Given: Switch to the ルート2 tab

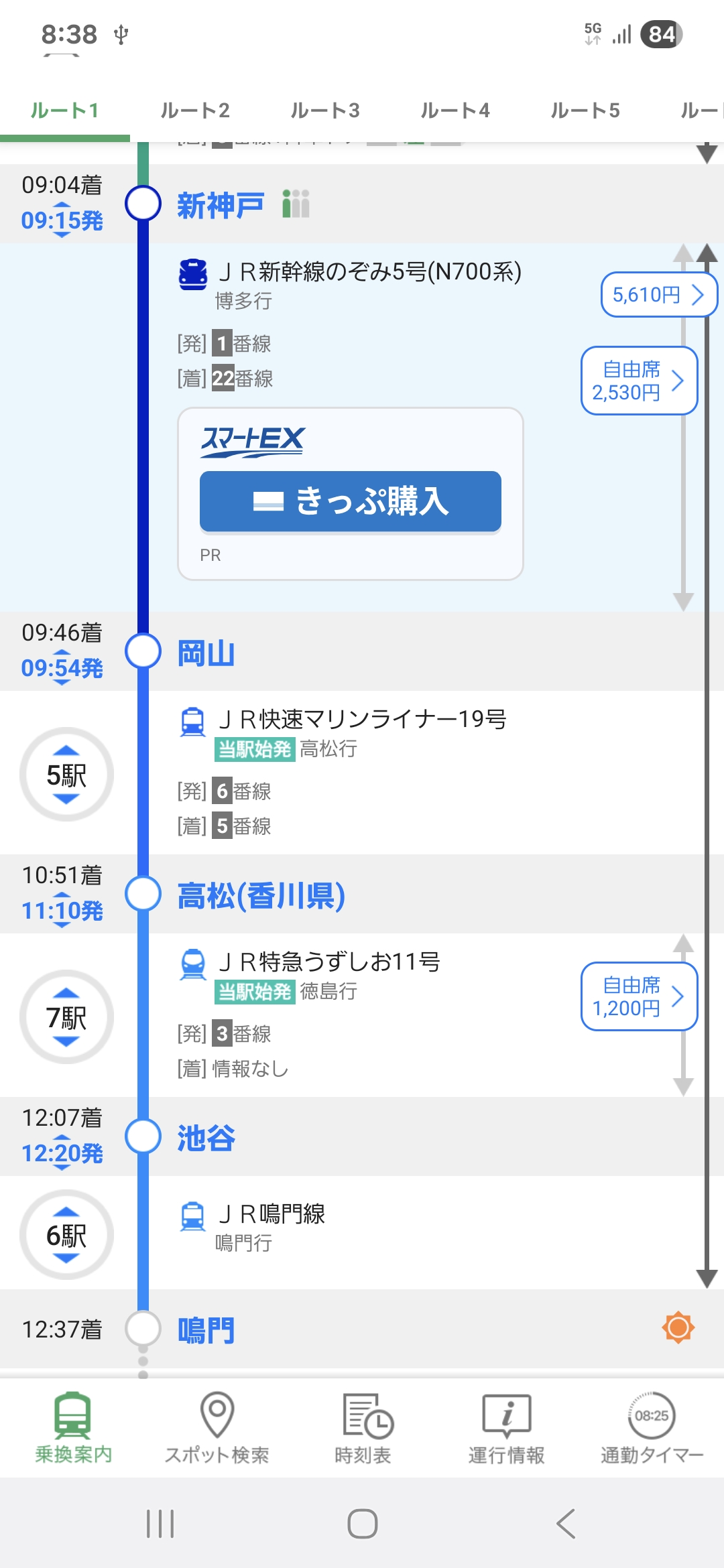Looking at the screenshot, I should 195,111.
